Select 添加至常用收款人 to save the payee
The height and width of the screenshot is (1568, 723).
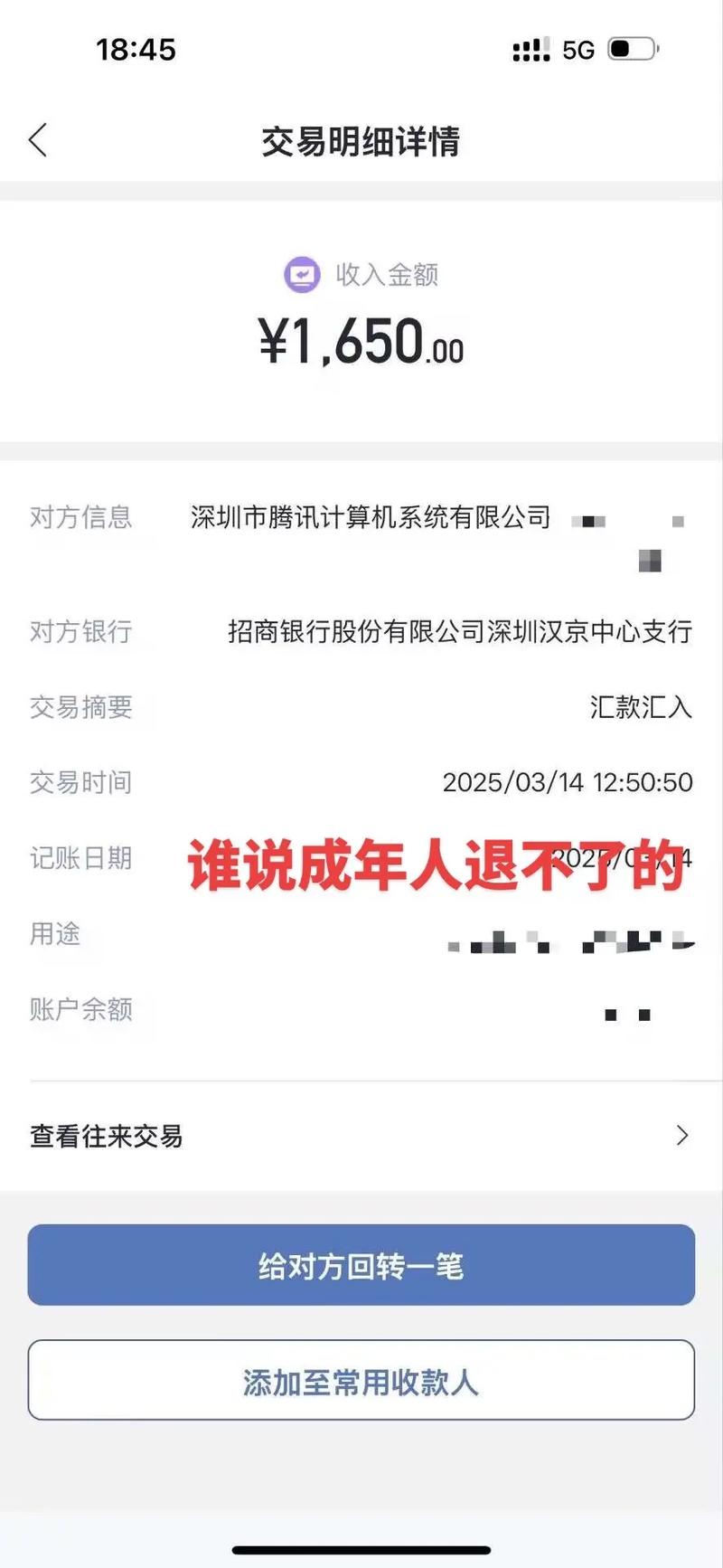coord(361,1381)
